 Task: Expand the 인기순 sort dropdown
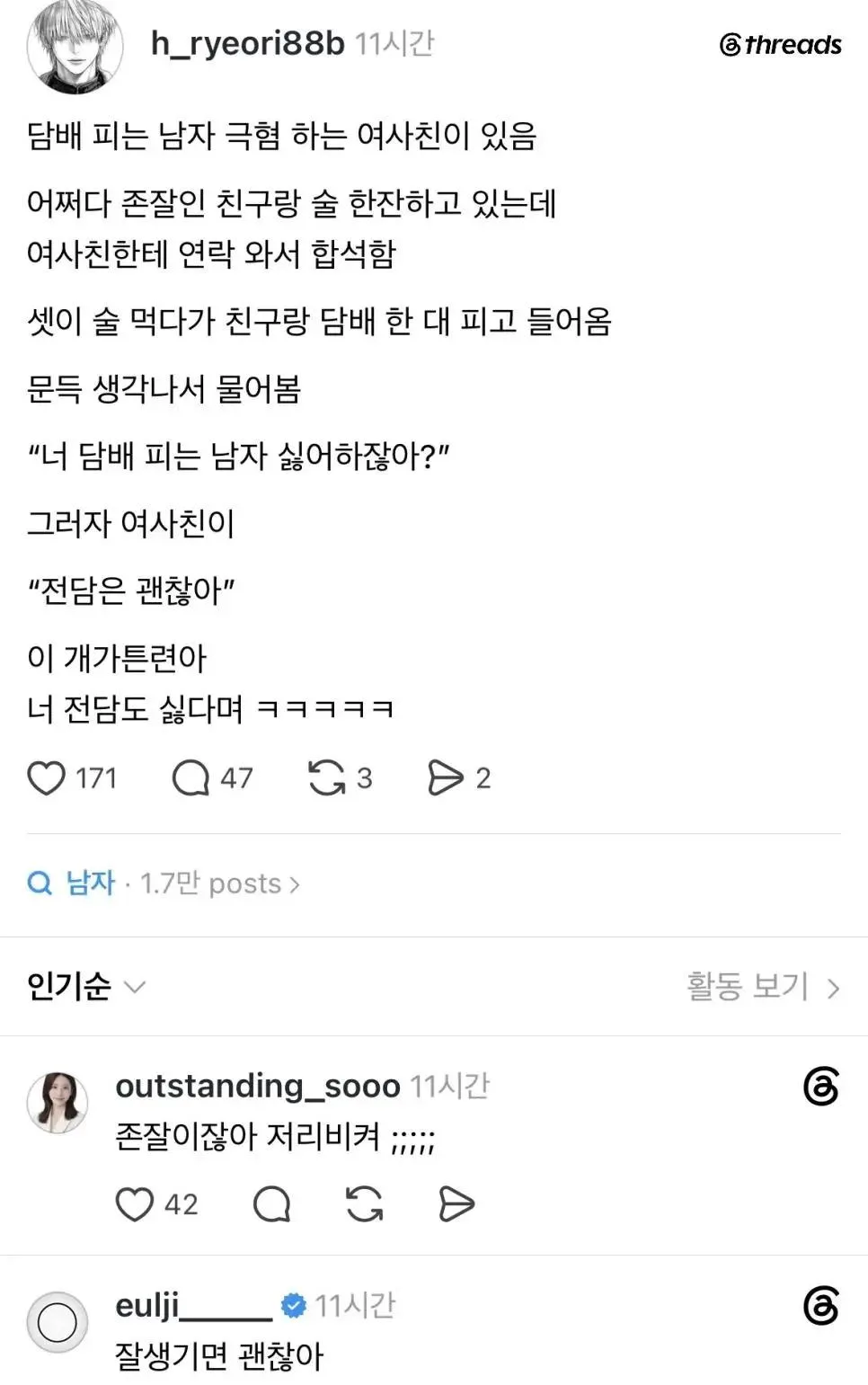(x=86, y=987)
